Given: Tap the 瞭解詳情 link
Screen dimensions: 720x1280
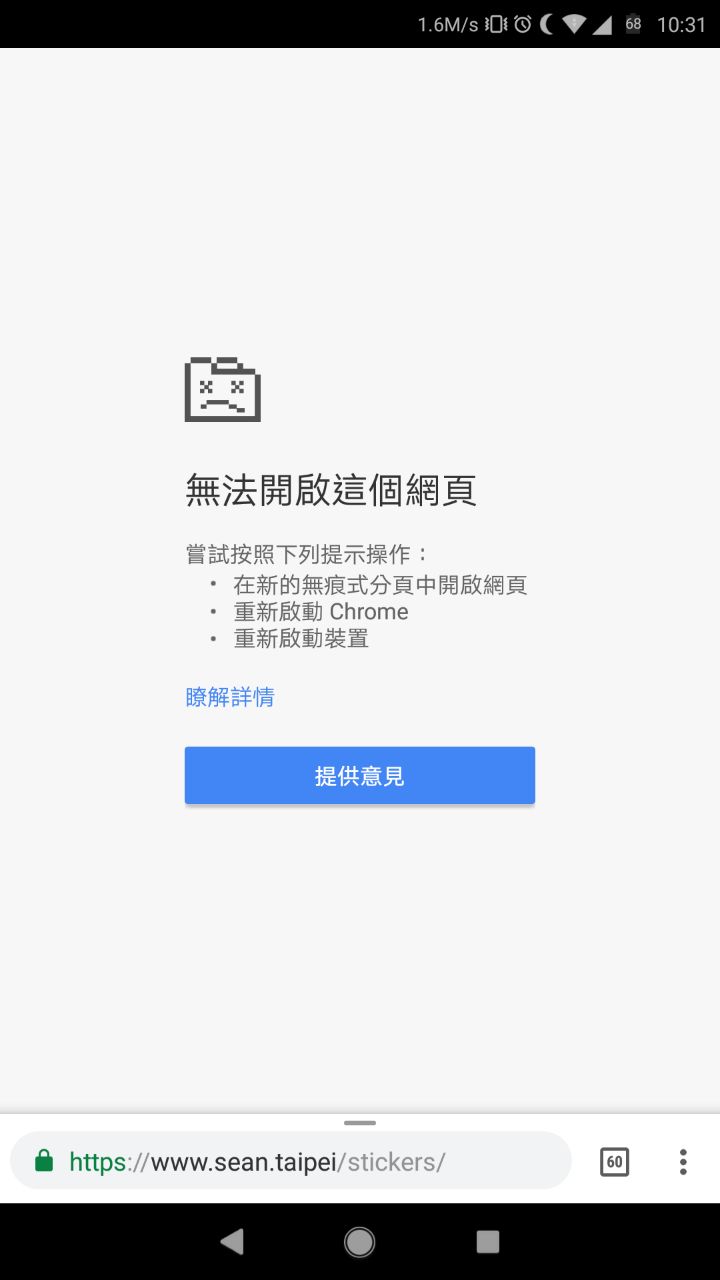Looking at the screenshot, I should click(230, 697).
